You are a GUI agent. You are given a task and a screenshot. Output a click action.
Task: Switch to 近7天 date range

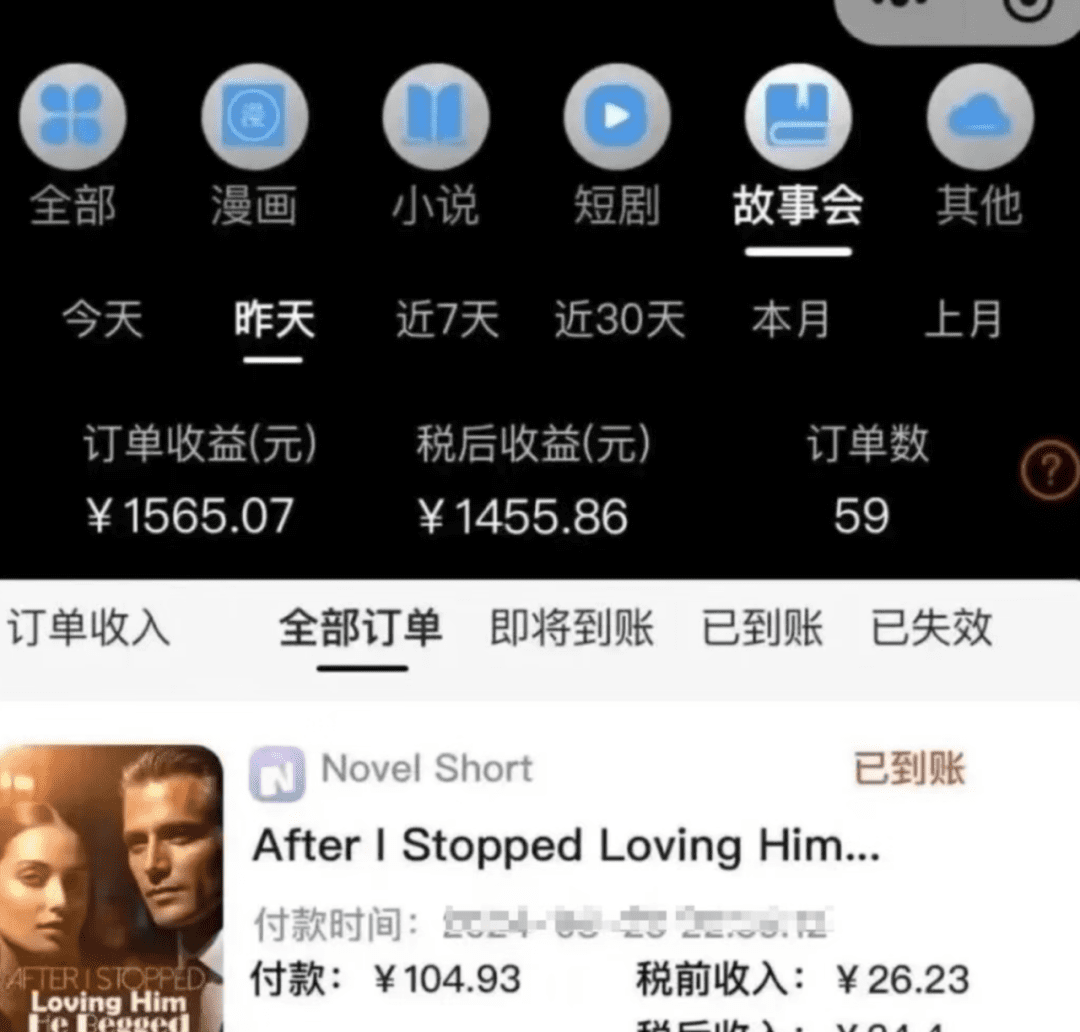tap(447, 320)
